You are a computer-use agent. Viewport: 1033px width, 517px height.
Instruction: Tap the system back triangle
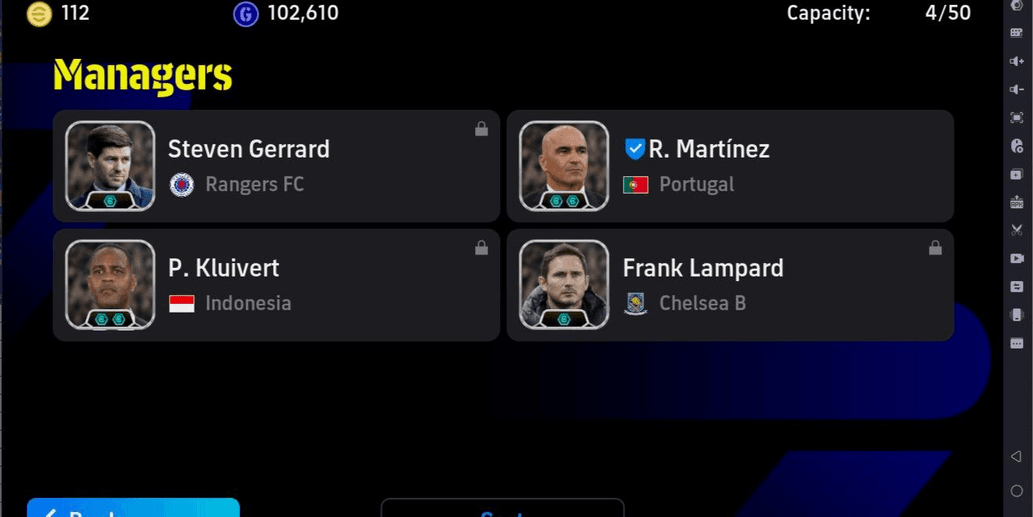[1016, 456]
